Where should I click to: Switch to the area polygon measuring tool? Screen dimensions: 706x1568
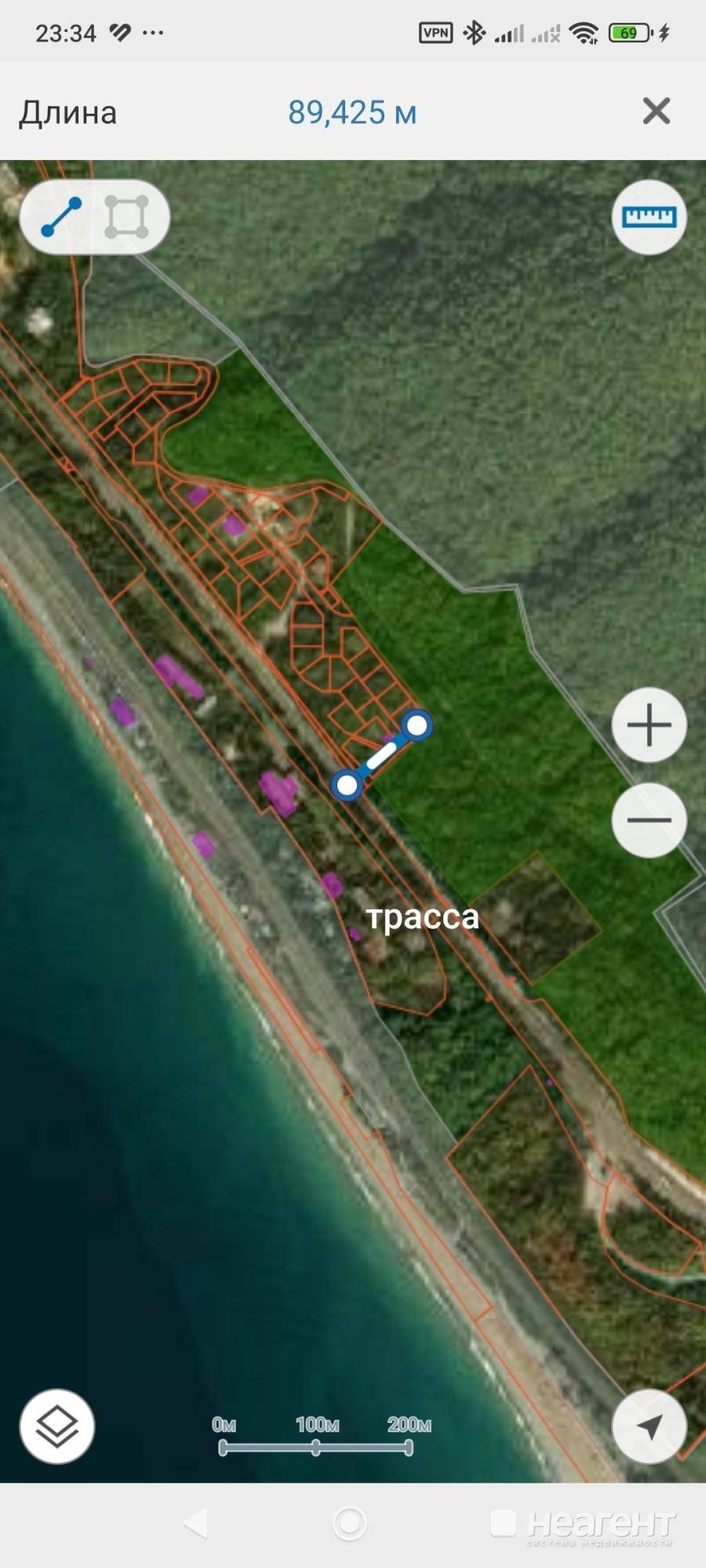[126, 216]
